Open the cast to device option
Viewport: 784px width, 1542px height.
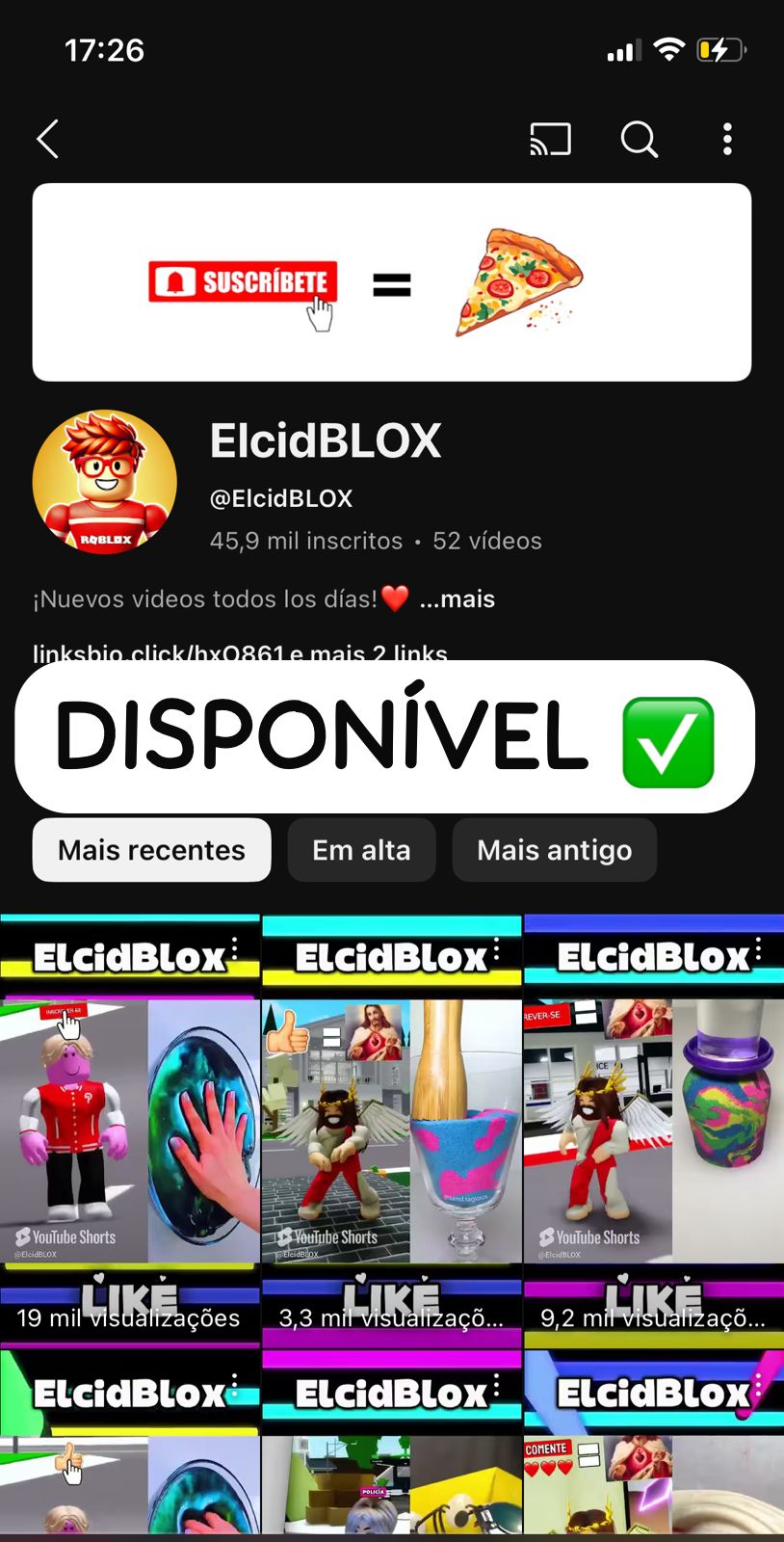click(550, 139)
